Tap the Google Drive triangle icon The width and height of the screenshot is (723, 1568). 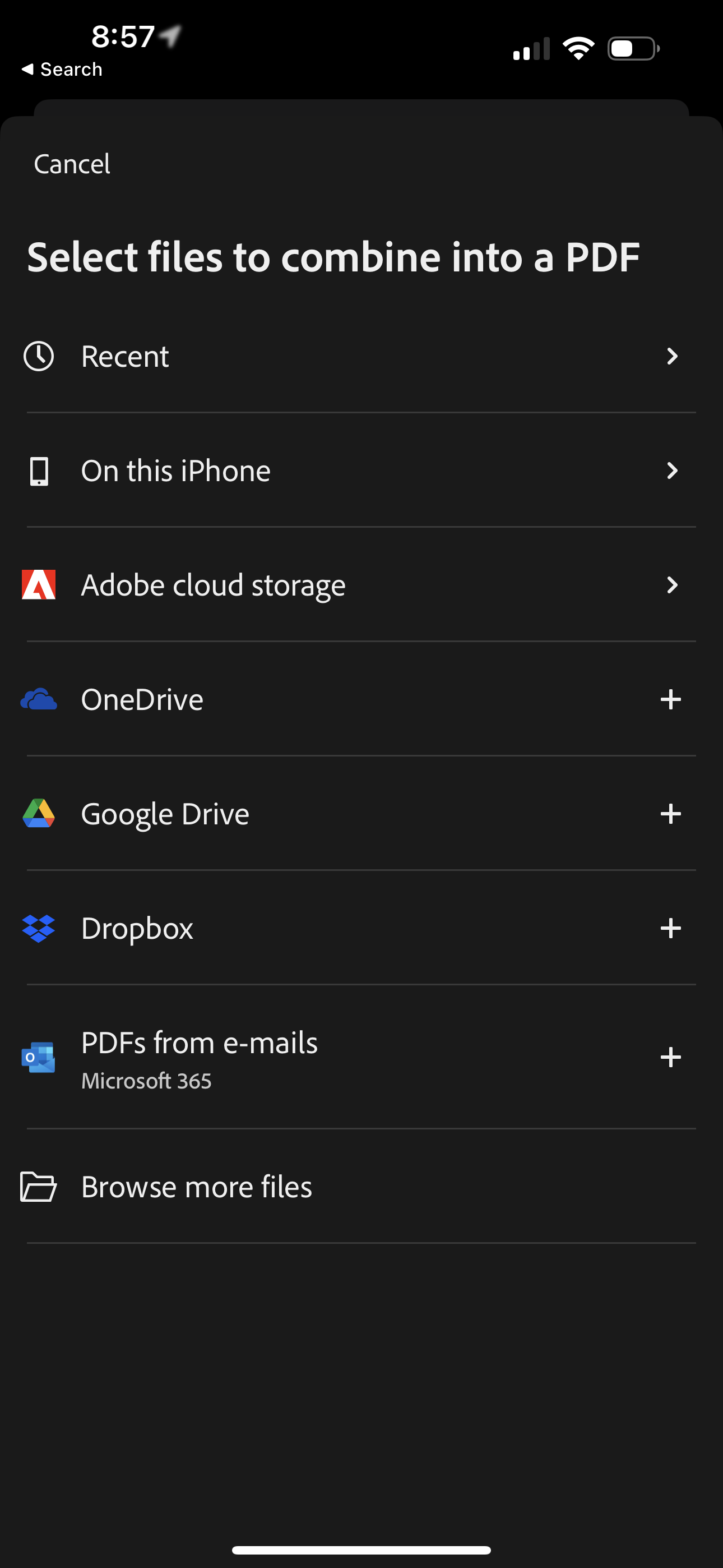[x=38, y=813]
